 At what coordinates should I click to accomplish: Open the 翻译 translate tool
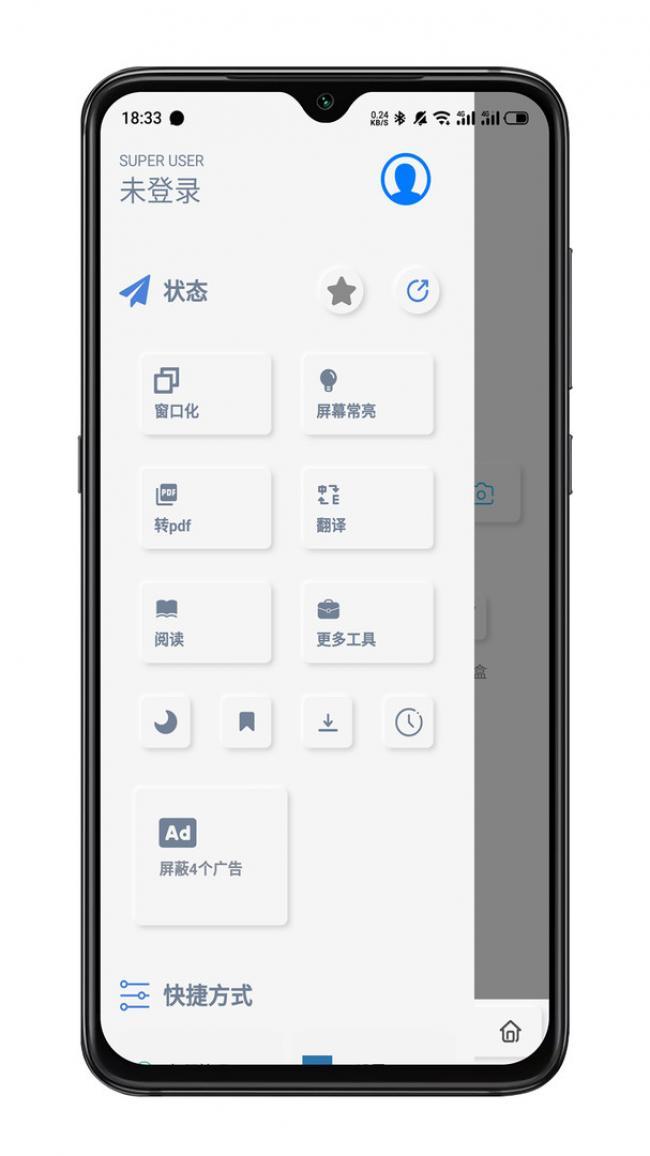[x=367, y=508]
